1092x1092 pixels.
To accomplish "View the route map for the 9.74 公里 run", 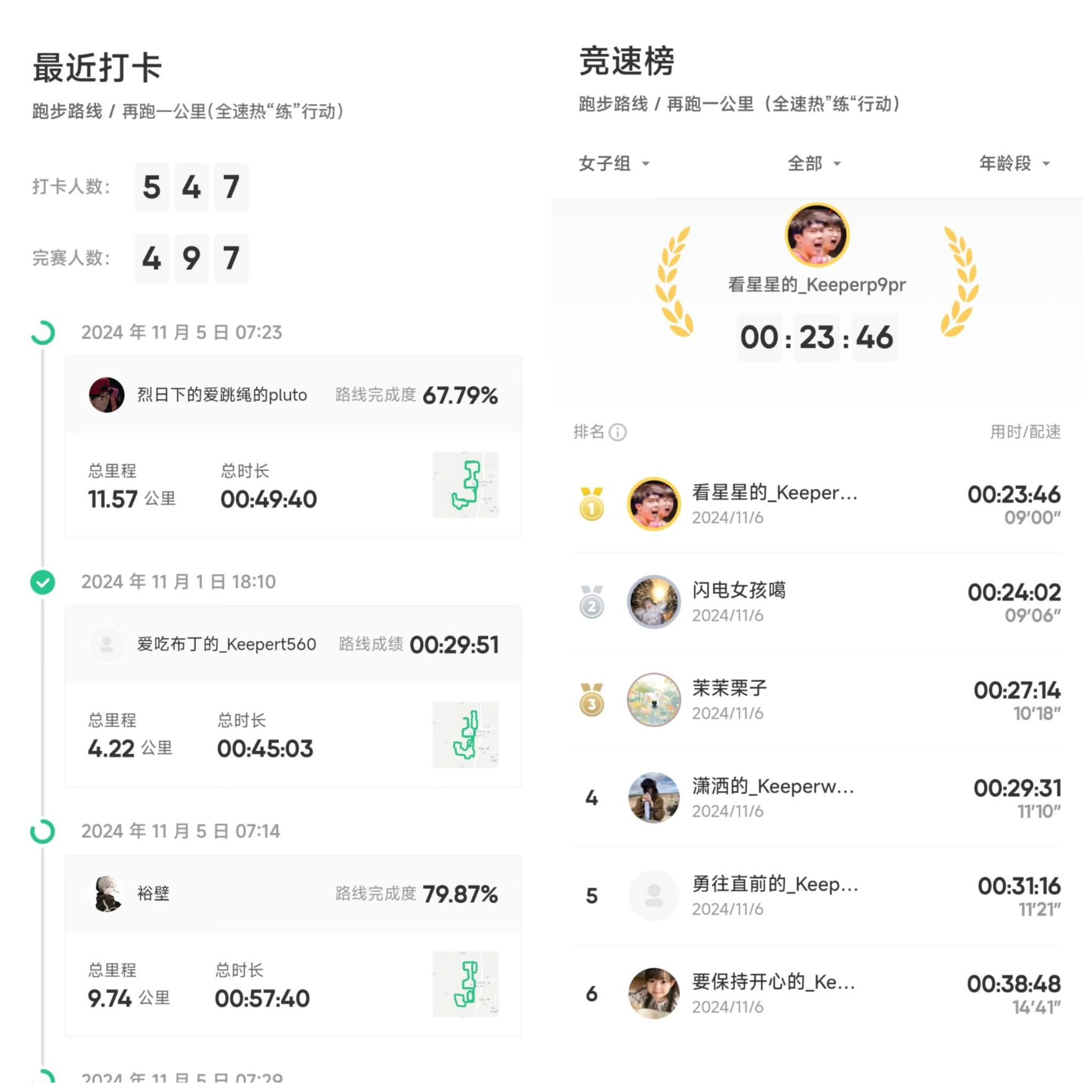I will coord(465,984).
